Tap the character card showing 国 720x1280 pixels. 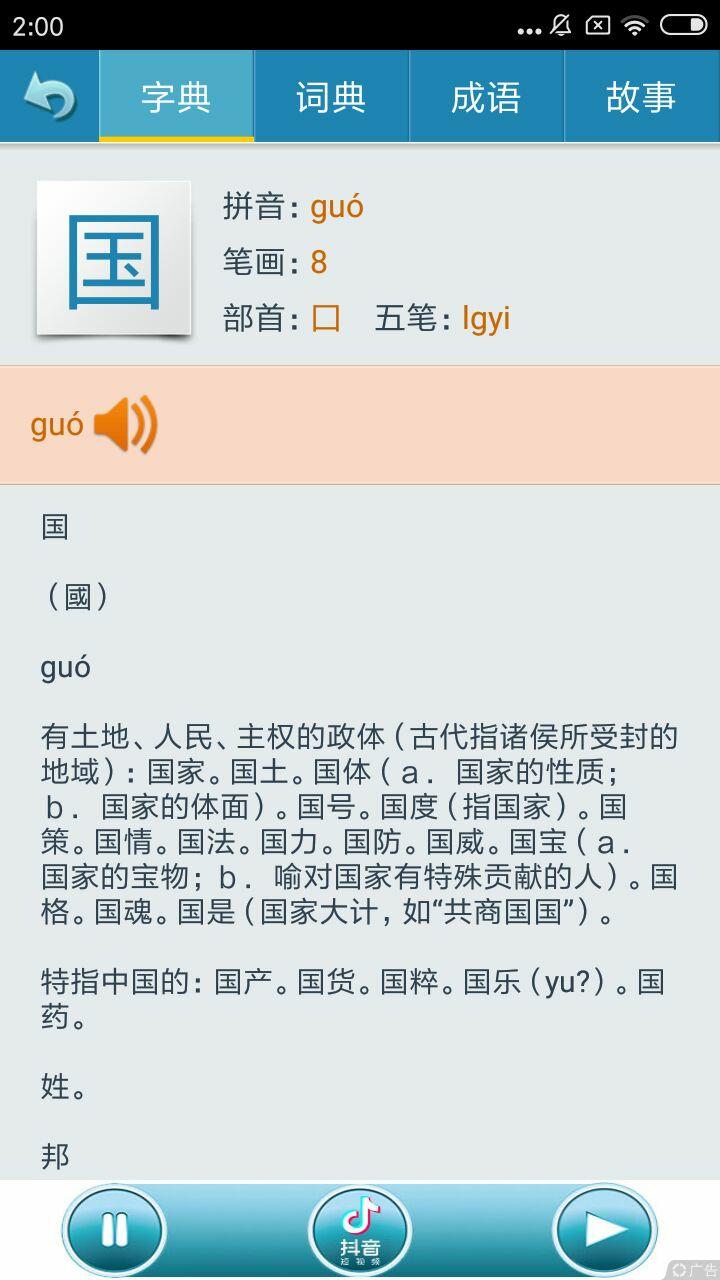[114, 257]
